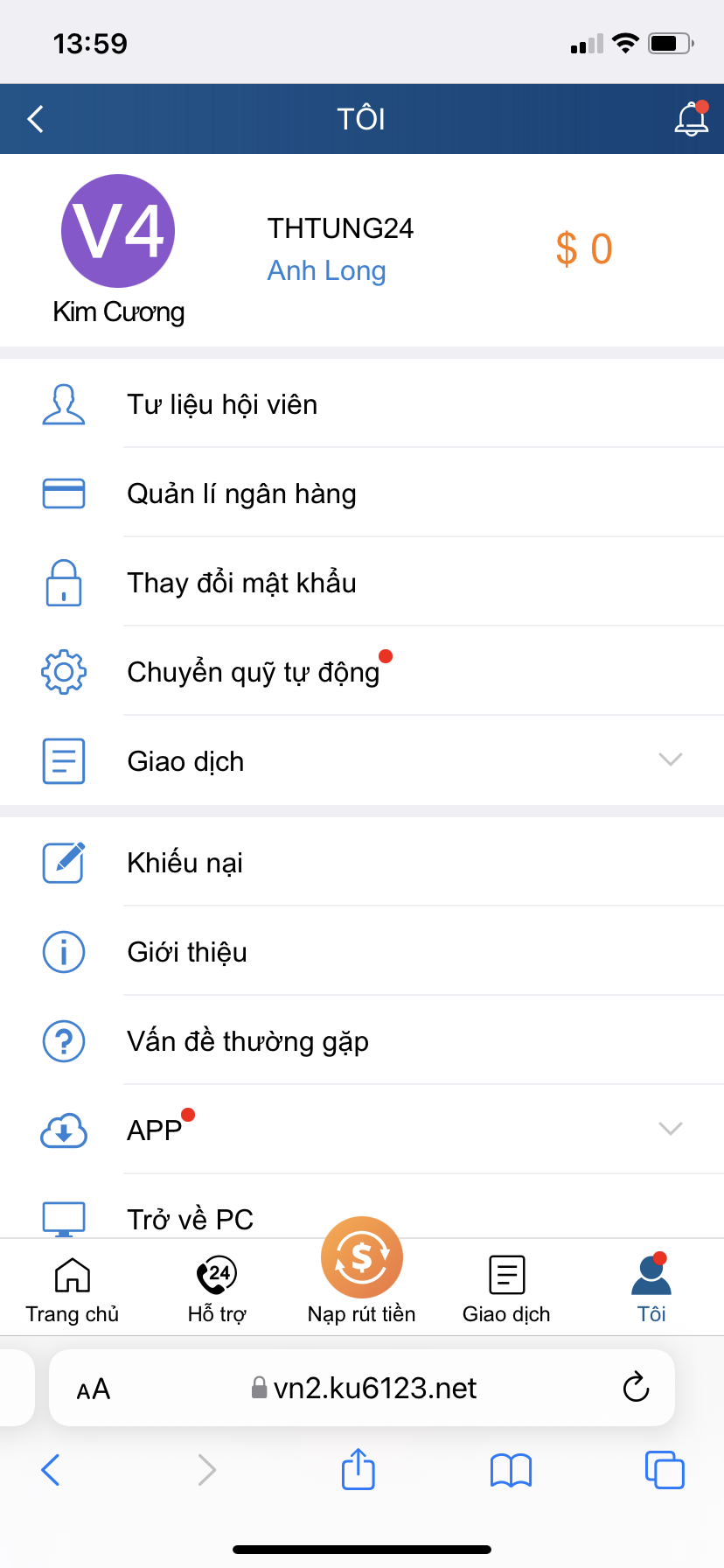
Task: Go back using the header arrow
Action: click(36, 119)
